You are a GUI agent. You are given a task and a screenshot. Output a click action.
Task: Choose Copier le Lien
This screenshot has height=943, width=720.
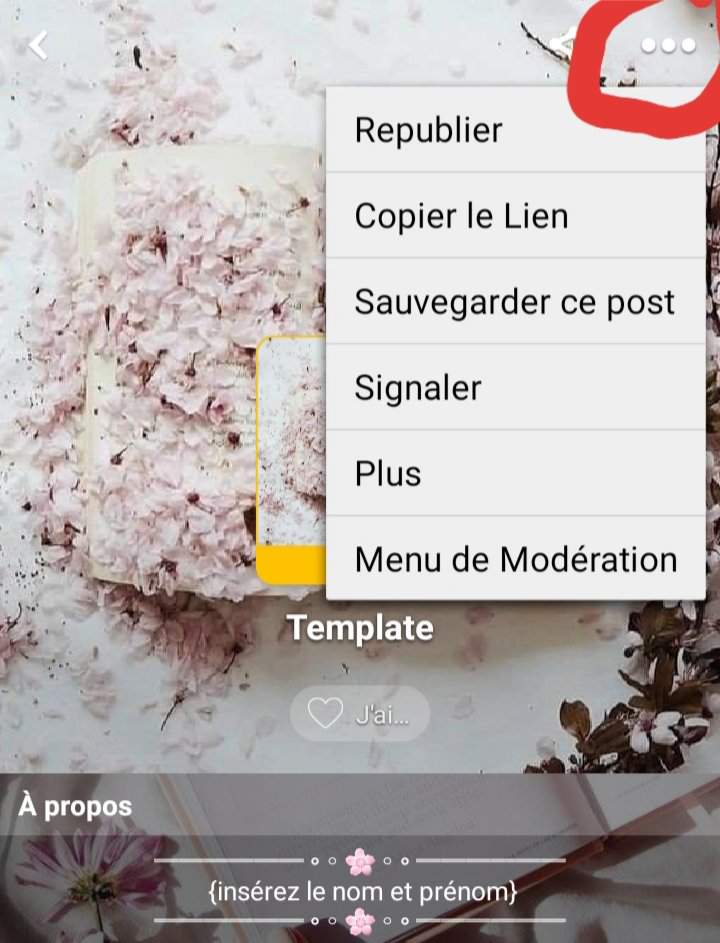[x=515, y=216]
